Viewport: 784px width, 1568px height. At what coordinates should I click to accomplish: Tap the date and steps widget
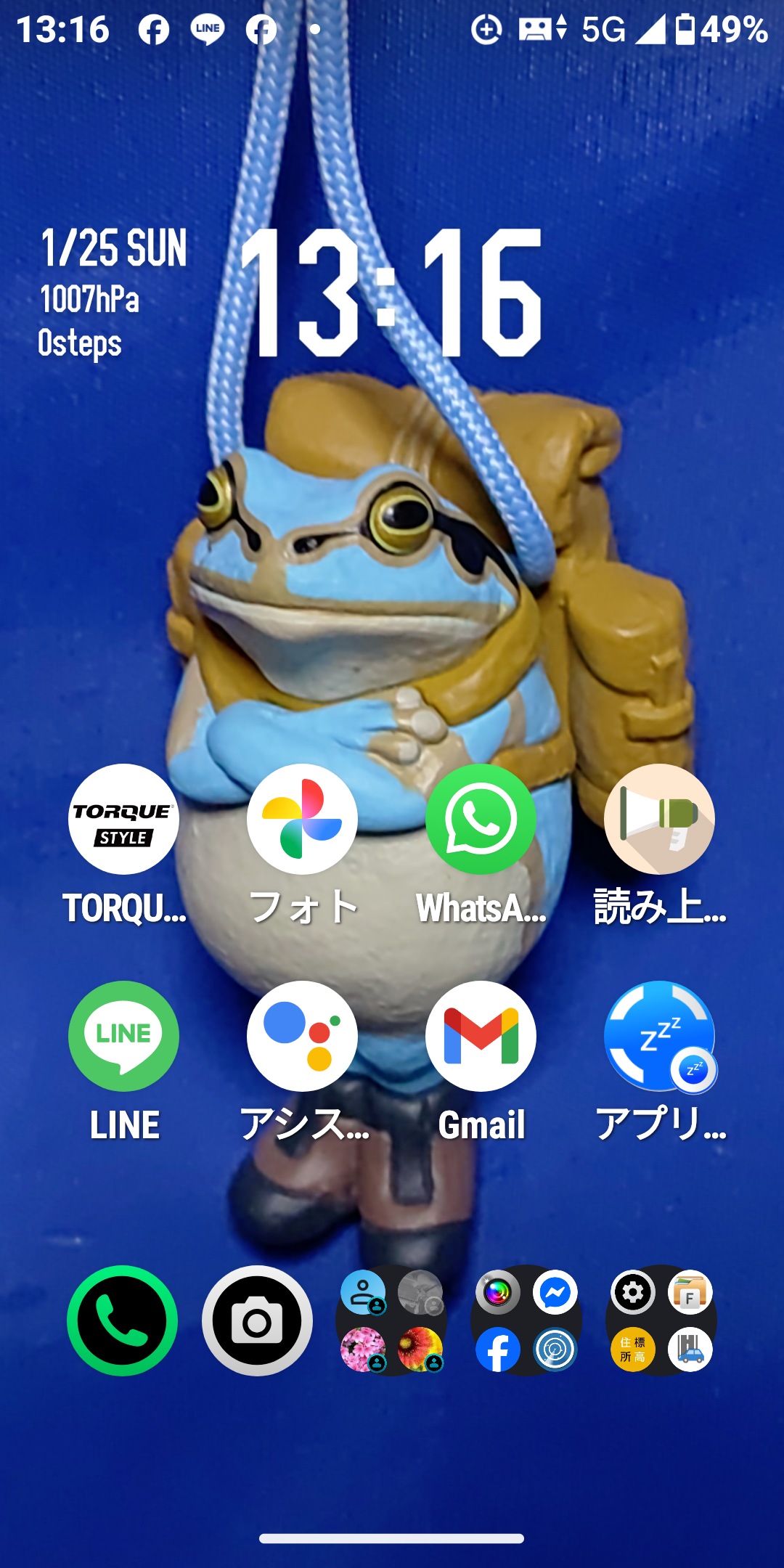click(x=113, y=294)
